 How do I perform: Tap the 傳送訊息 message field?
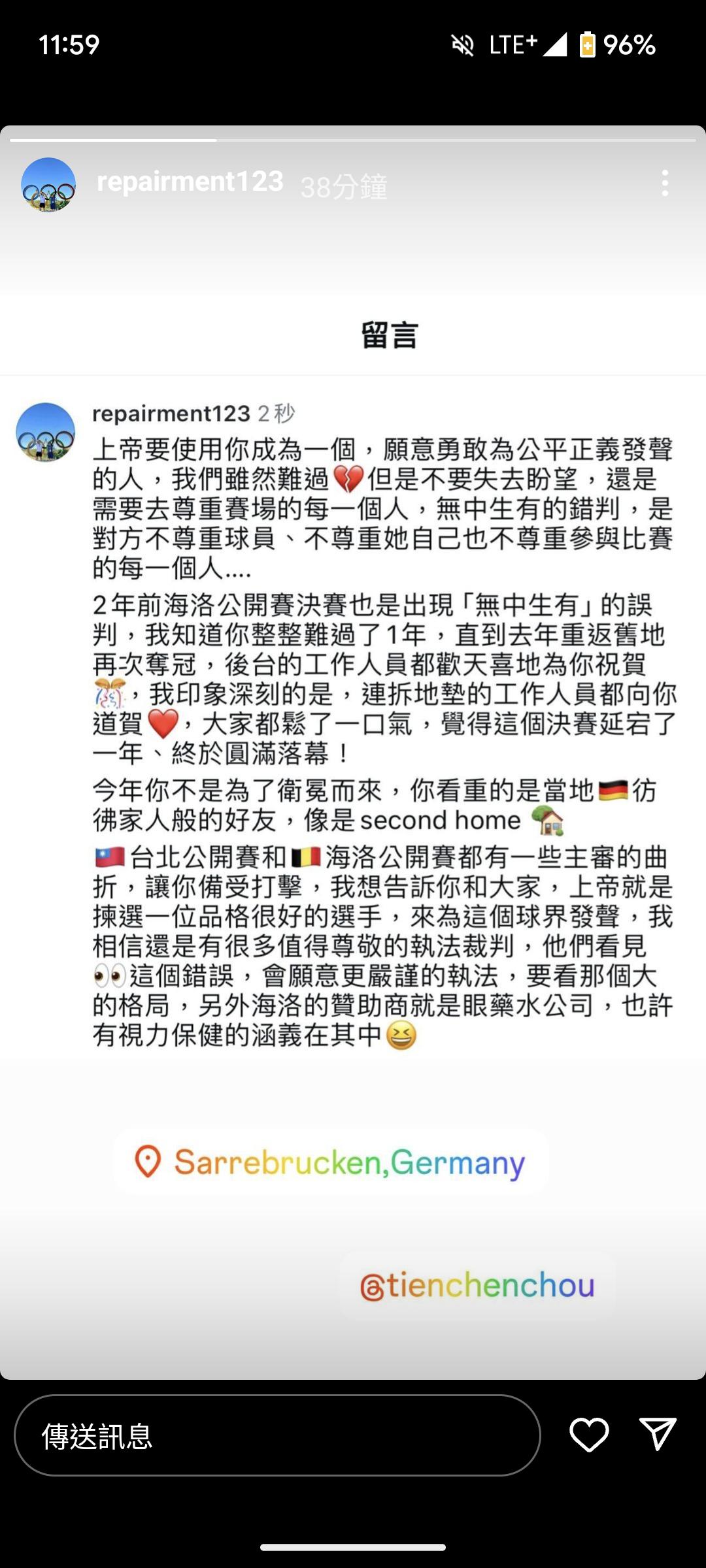277,1435
